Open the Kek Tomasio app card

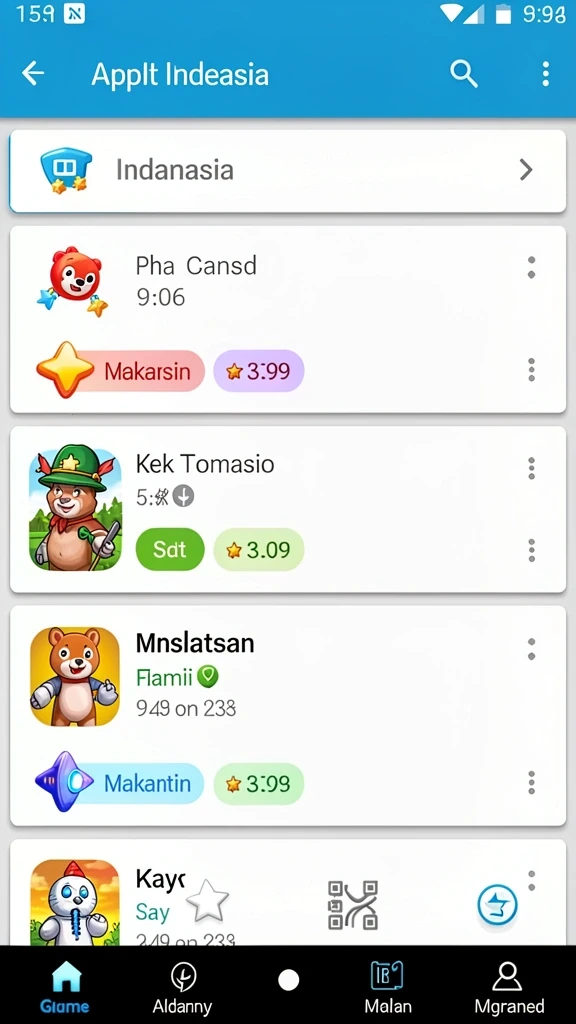(x=288, y=509)
